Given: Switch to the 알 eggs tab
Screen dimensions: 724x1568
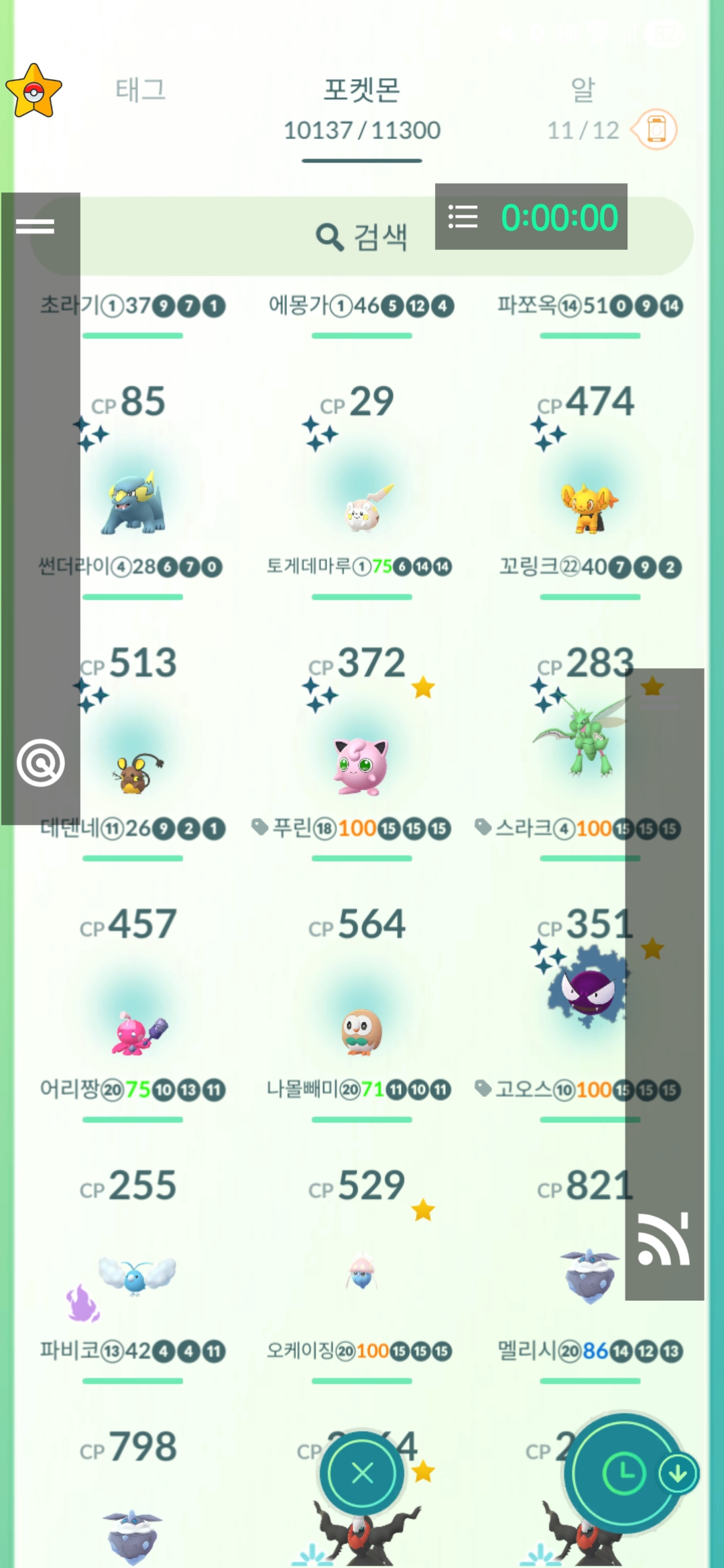Looking at the screenshot, I should [582, 90].
